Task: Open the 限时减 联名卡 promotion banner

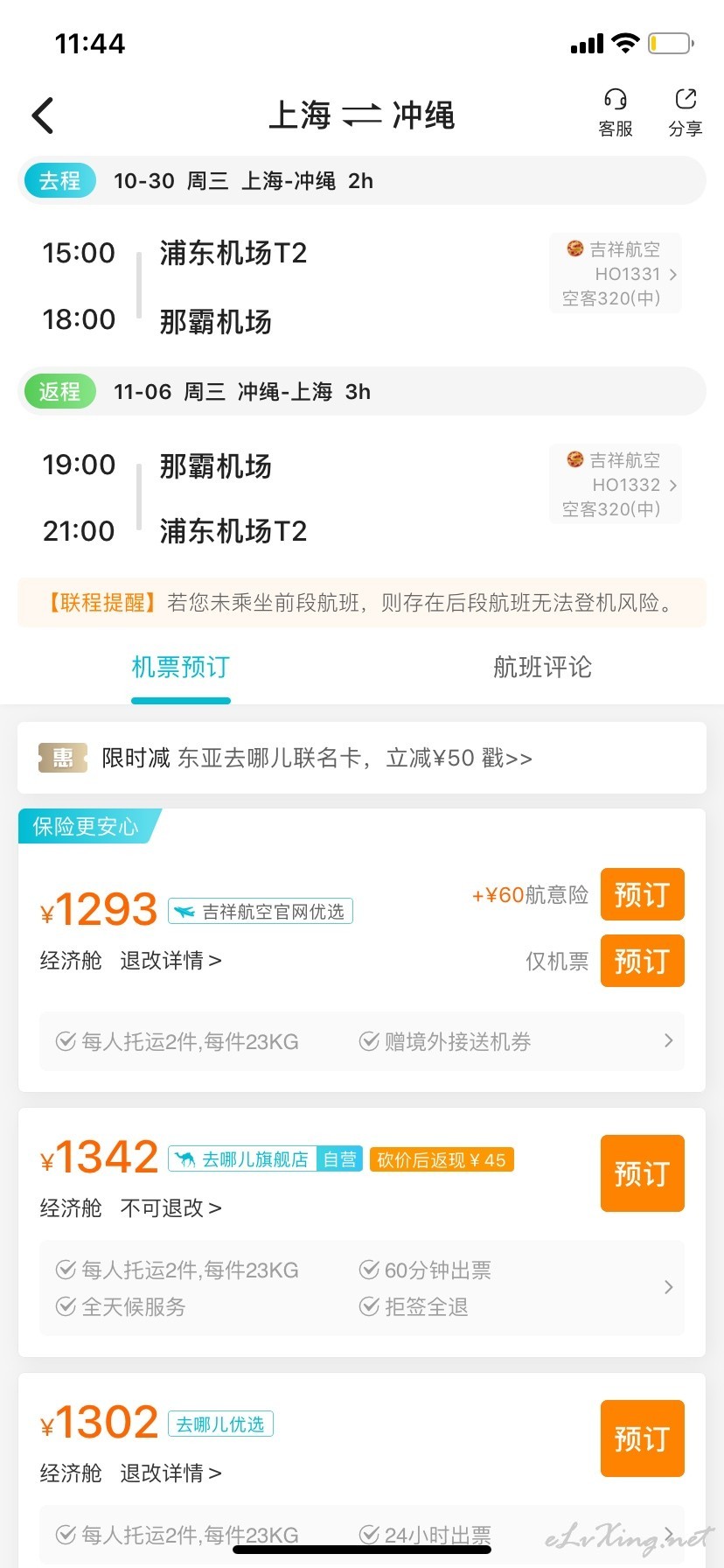Action: click(x=362, y=758)
